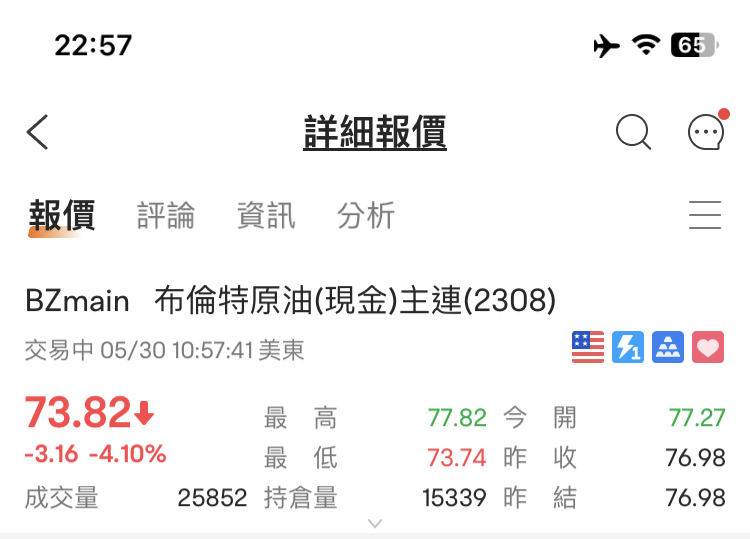Switch to the 資訊 tab
This screenshot has height=539, width=750.
click(x=266, y=216)
